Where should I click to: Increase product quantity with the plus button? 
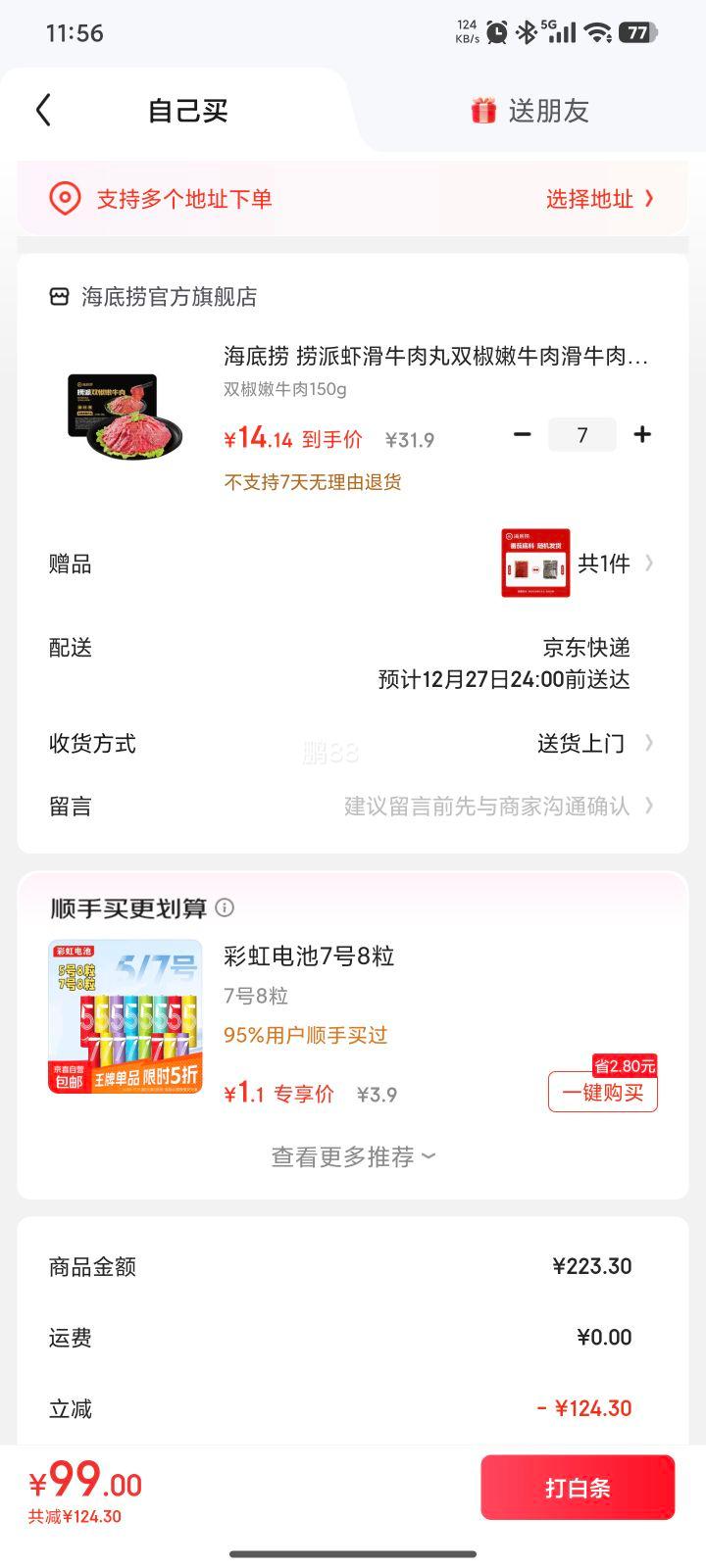(642, 433)
